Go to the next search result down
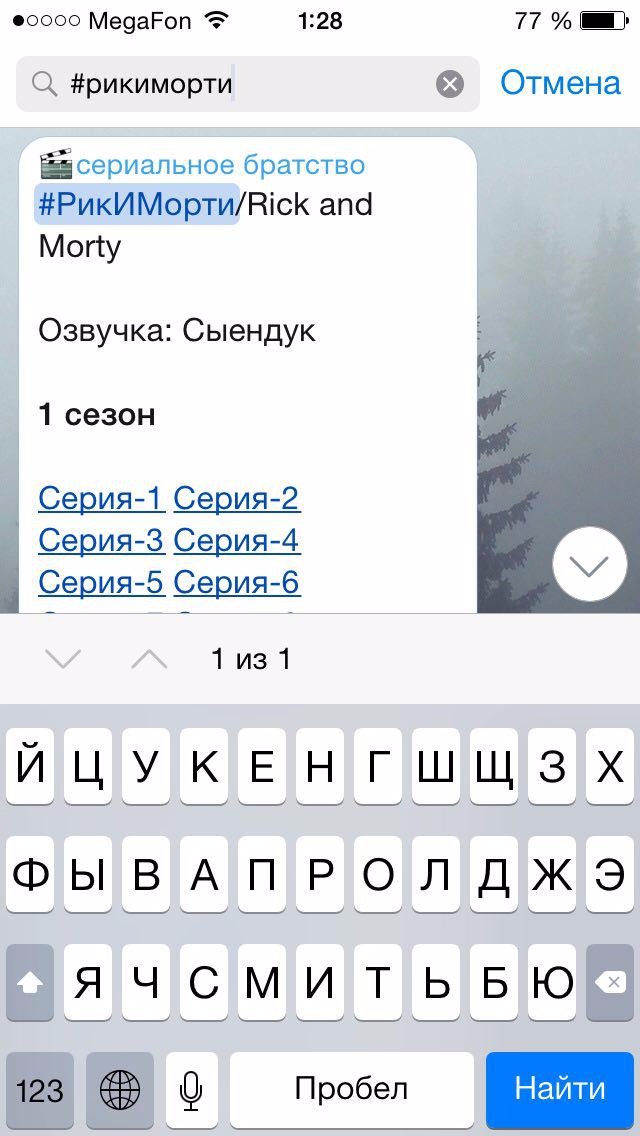Image resolution: width=640 pixels, height=1136 pixels. pyautogui.click(x=63, y=659)
